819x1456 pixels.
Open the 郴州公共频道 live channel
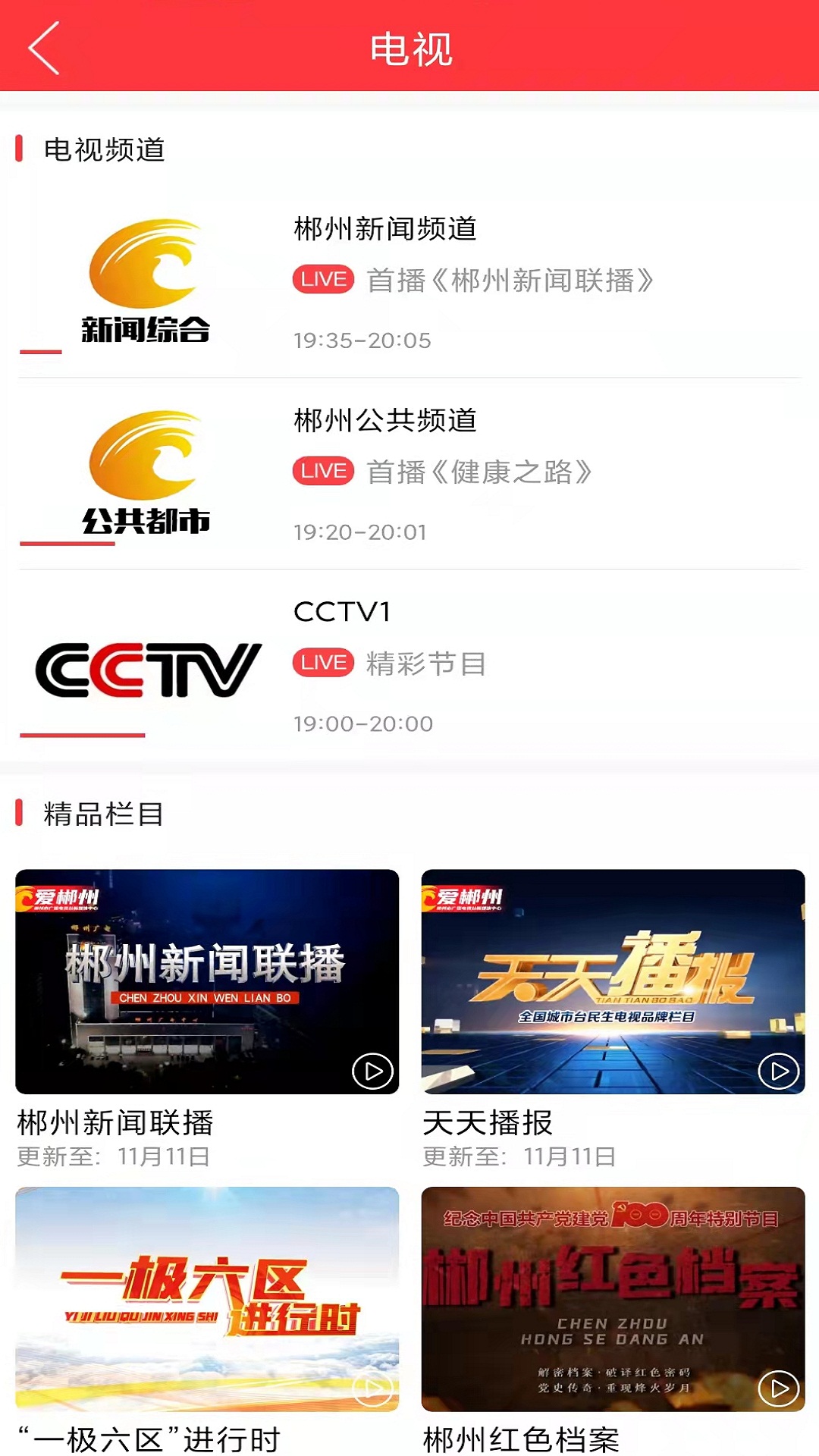[409, 474]
